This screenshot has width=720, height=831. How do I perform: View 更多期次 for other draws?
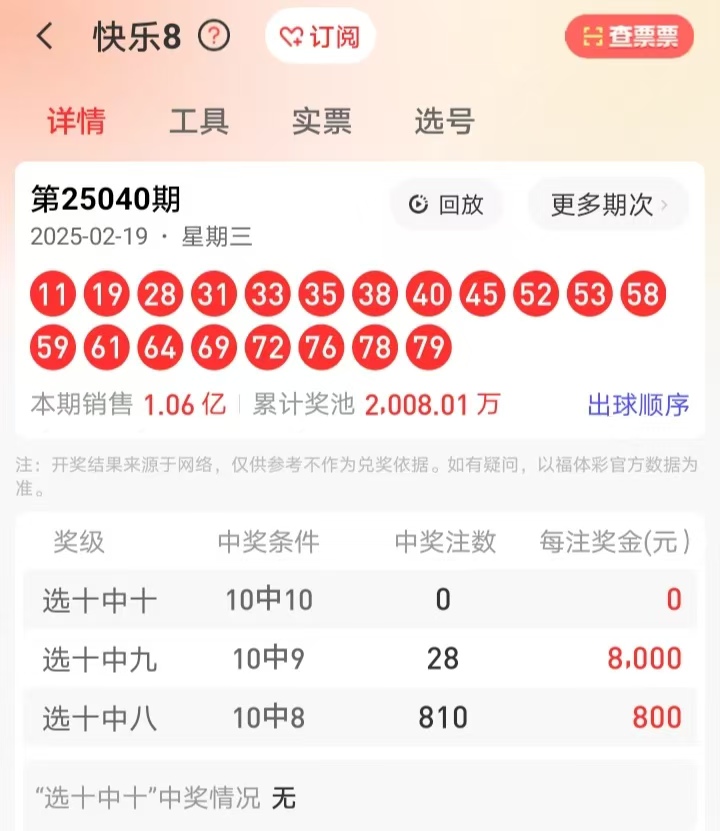(x=608, y=205)
